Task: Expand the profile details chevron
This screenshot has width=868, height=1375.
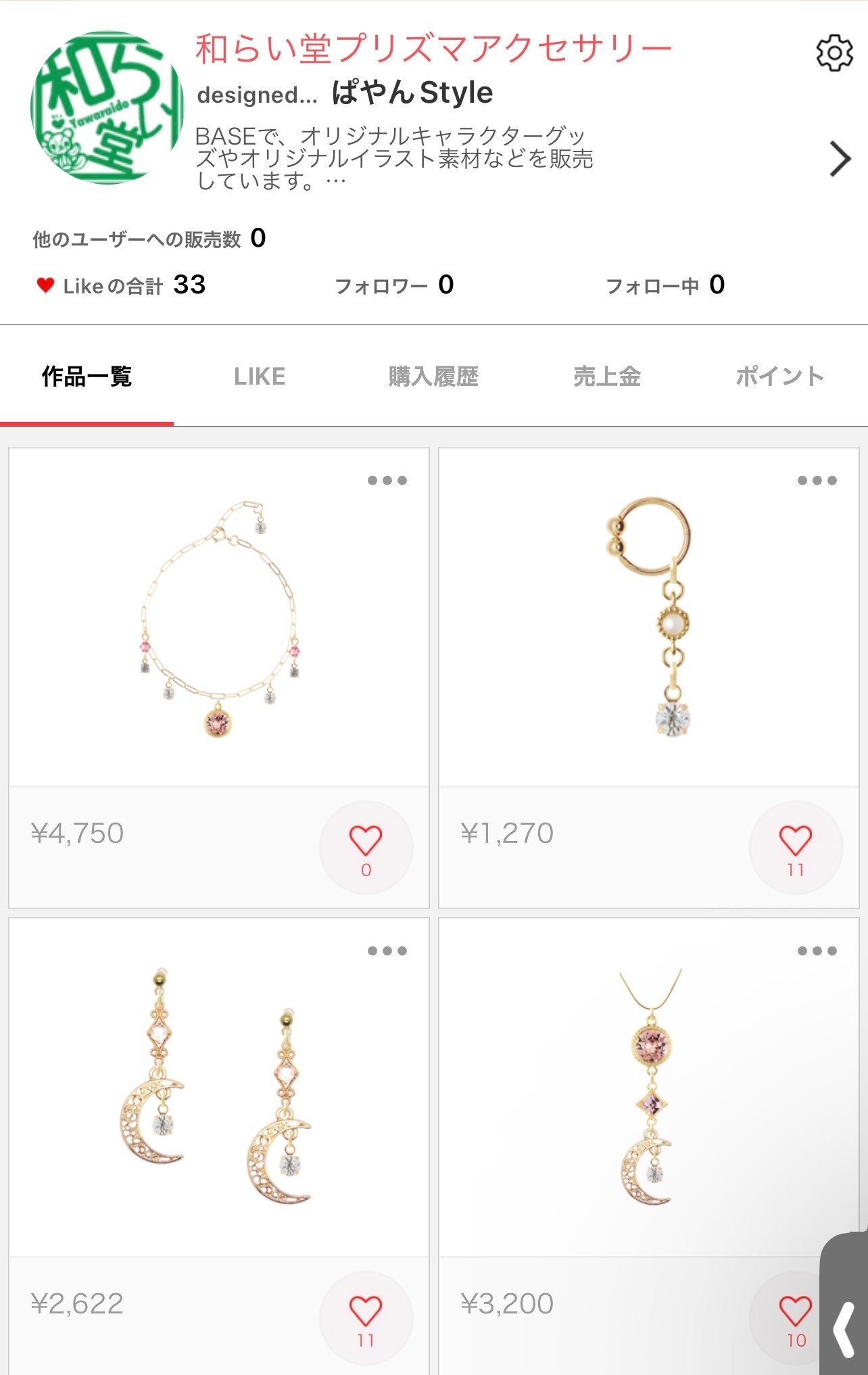Action: [840, 159]
